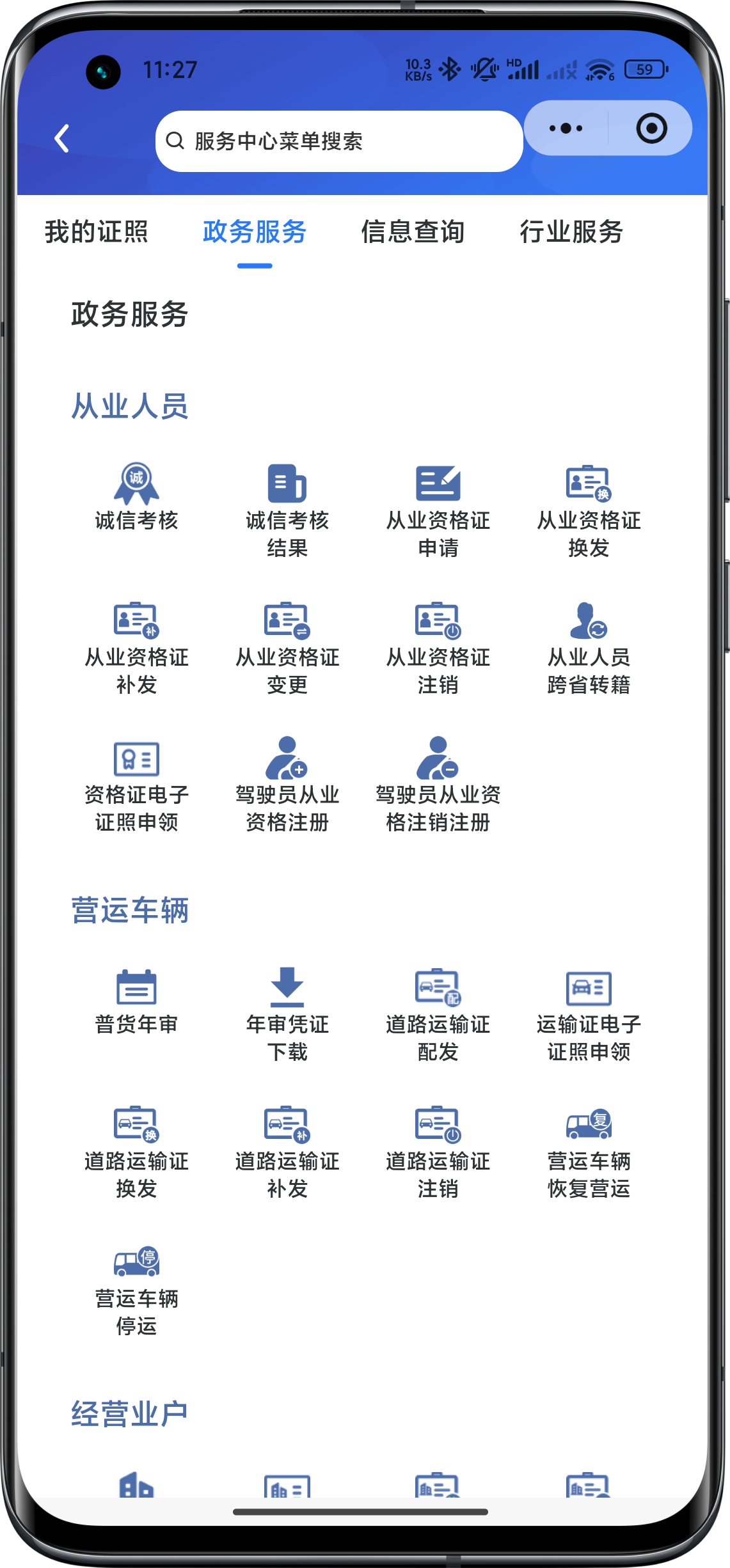Select 营运车辆停运
Image resolution: width=730 pixels, height=1568 pixels.
point(136,1290)
